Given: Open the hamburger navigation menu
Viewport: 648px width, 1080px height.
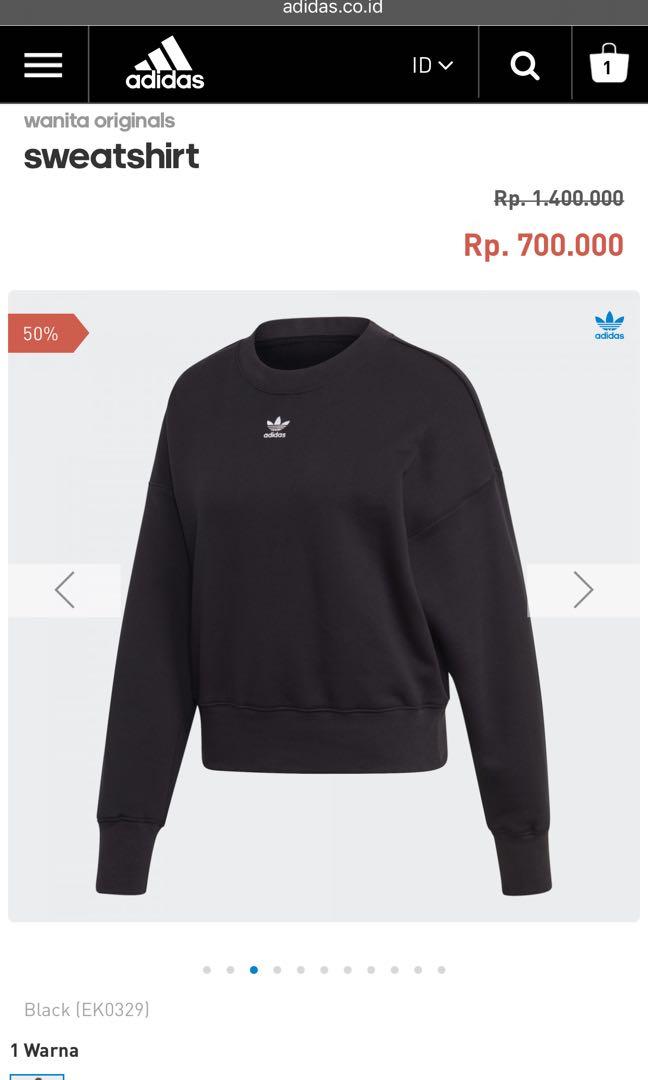Looking at the screenshot, I should tap(43, 65).
